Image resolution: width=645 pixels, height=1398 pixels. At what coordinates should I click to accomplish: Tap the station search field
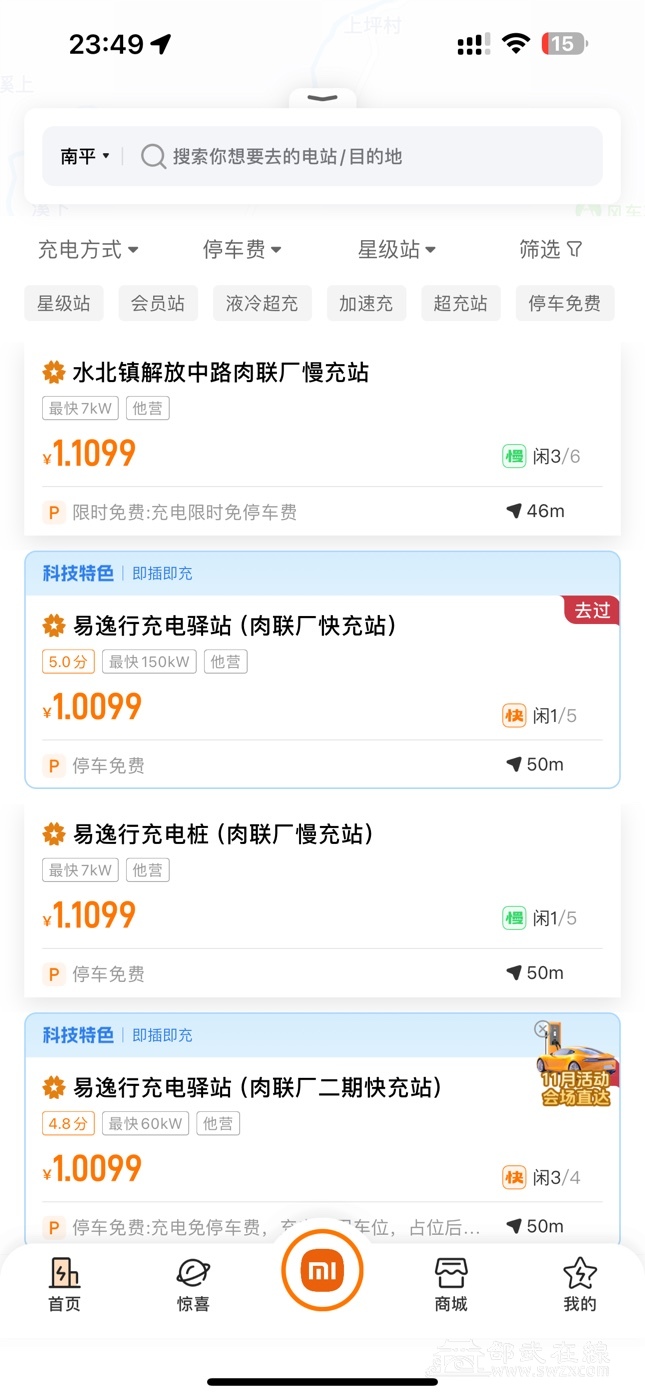coord(370,156)
